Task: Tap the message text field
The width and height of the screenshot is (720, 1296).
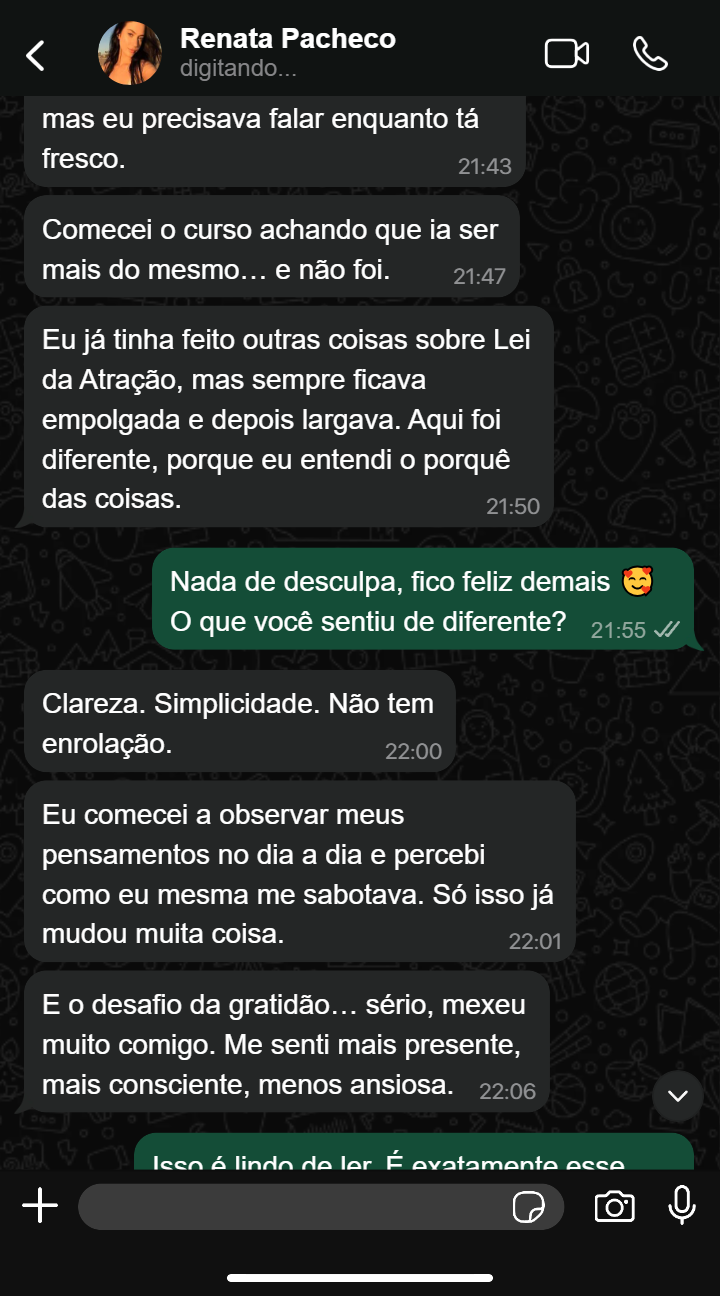Action: (290, 1207)
